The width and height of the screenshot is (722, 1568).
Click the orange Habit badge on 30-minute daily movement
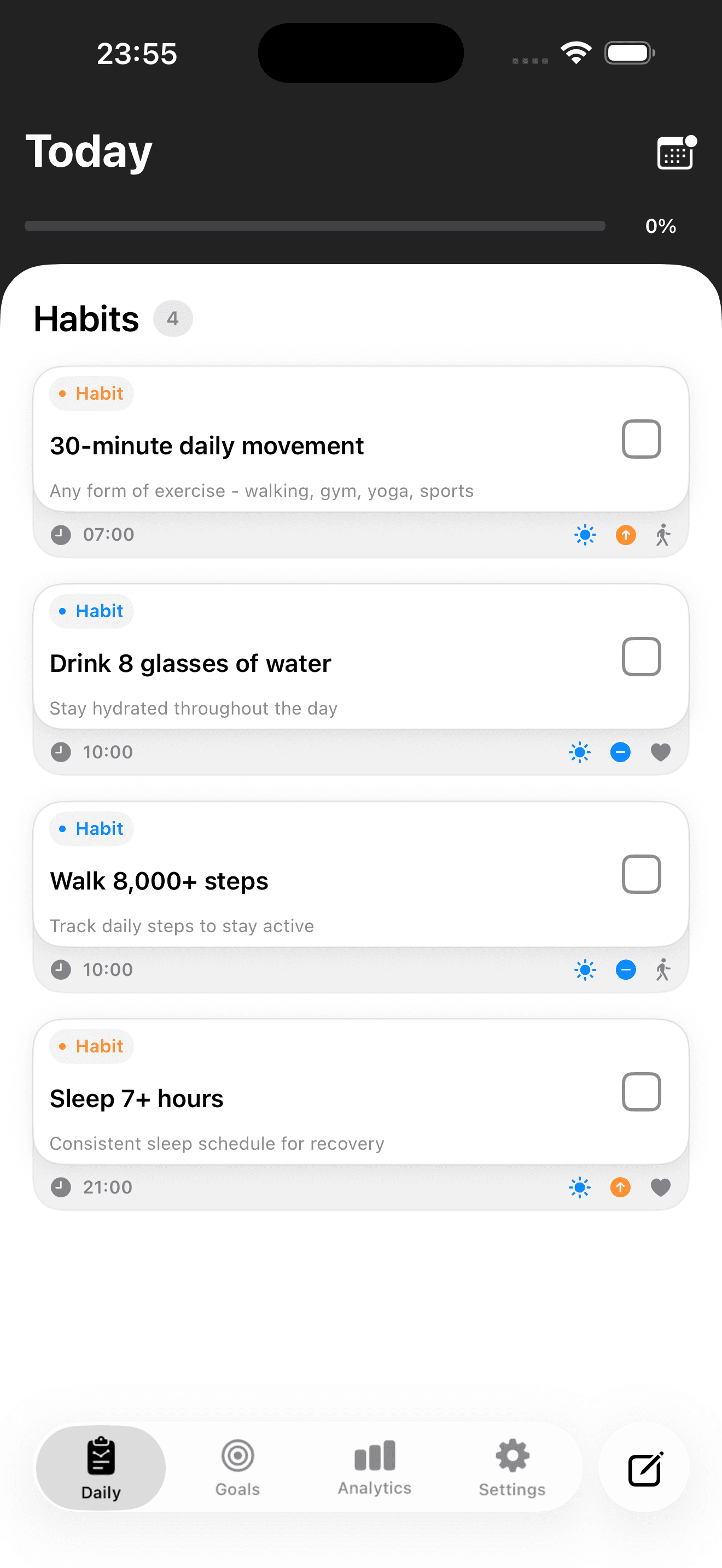(90, 393)
